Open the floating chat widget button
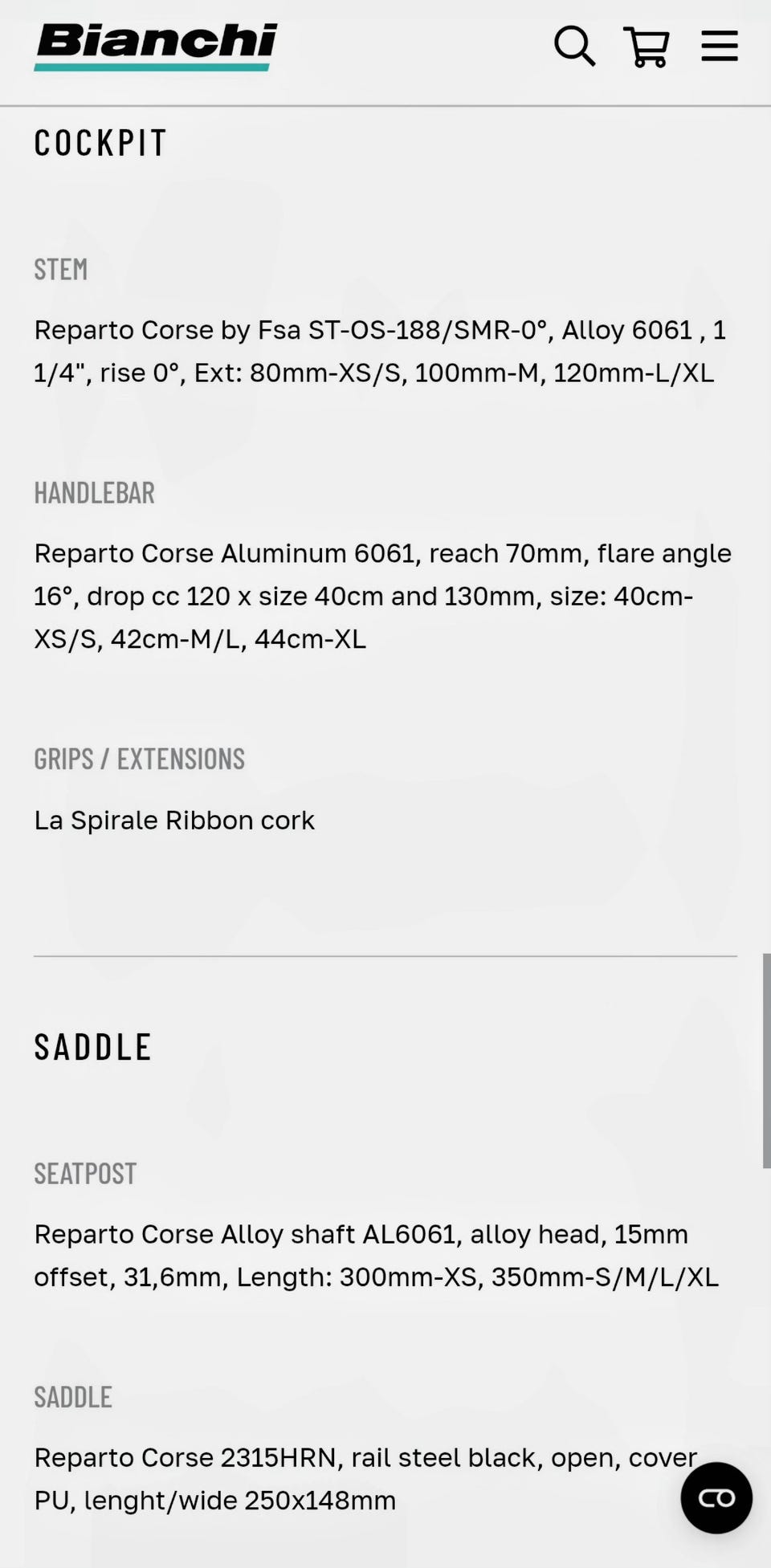The image size is (771, 1568). tap(716, 1497)
